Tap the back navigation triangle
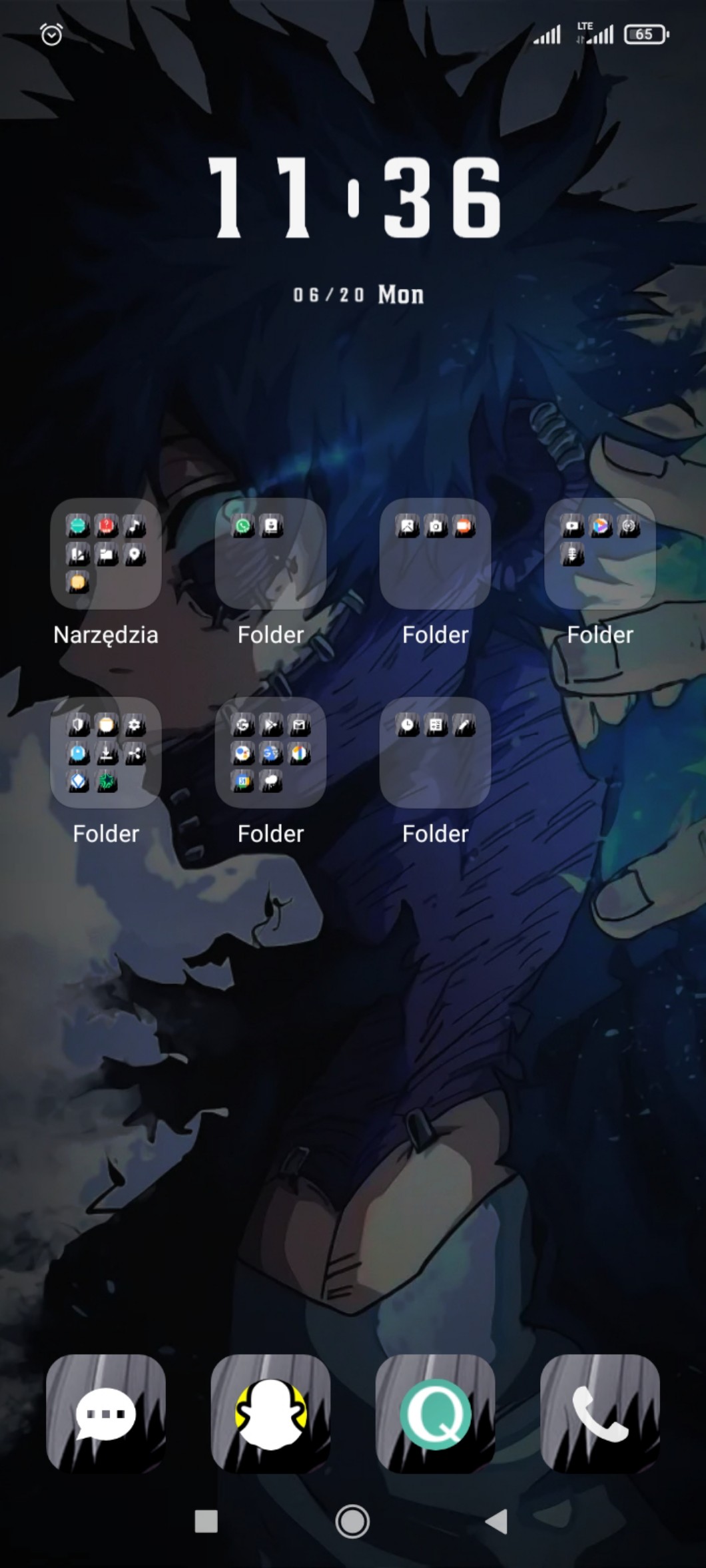706x1568 pixels. [x=497, y=1521]
